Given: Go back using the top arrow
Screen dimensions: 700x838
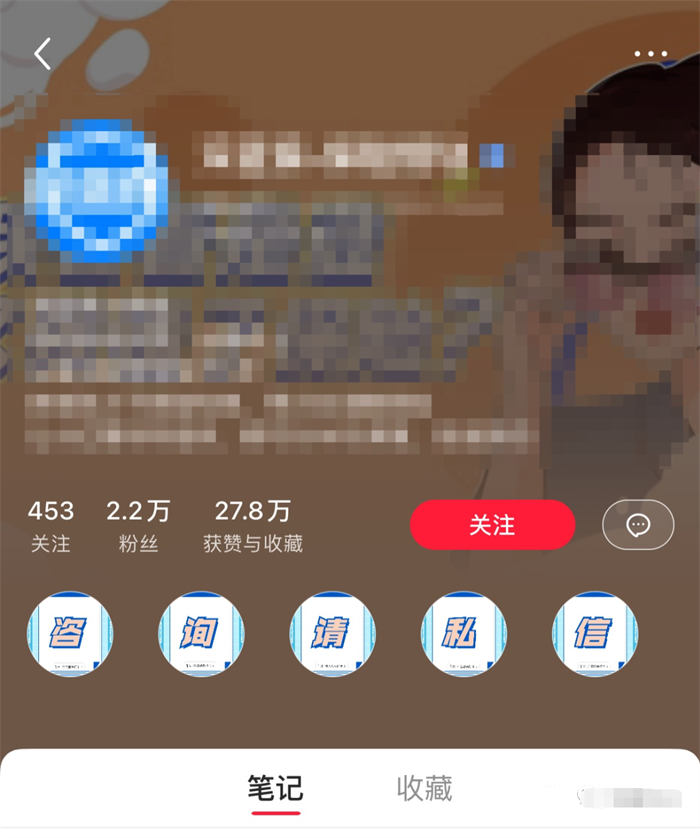Looking at the screenshot, I should click(42, 54).
